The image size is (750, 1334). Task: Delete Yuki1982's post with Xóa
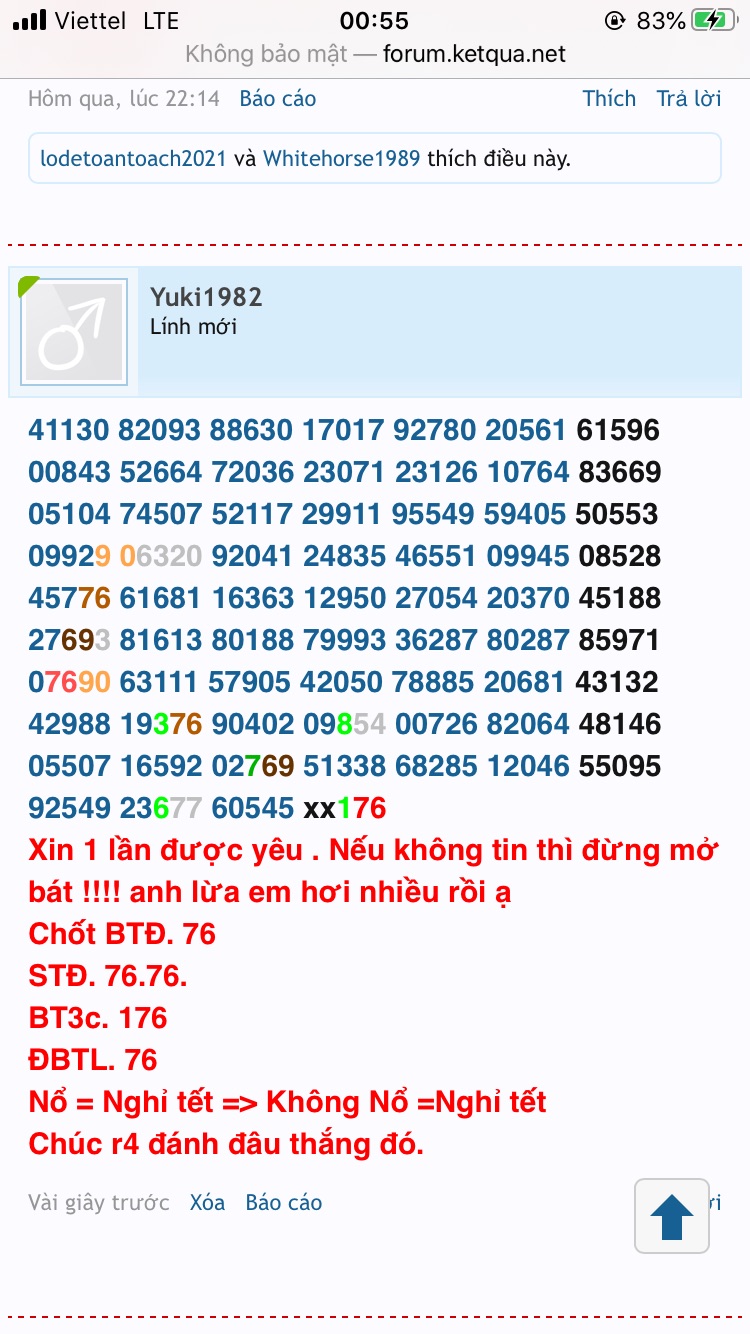click(x=207, y=1202)
